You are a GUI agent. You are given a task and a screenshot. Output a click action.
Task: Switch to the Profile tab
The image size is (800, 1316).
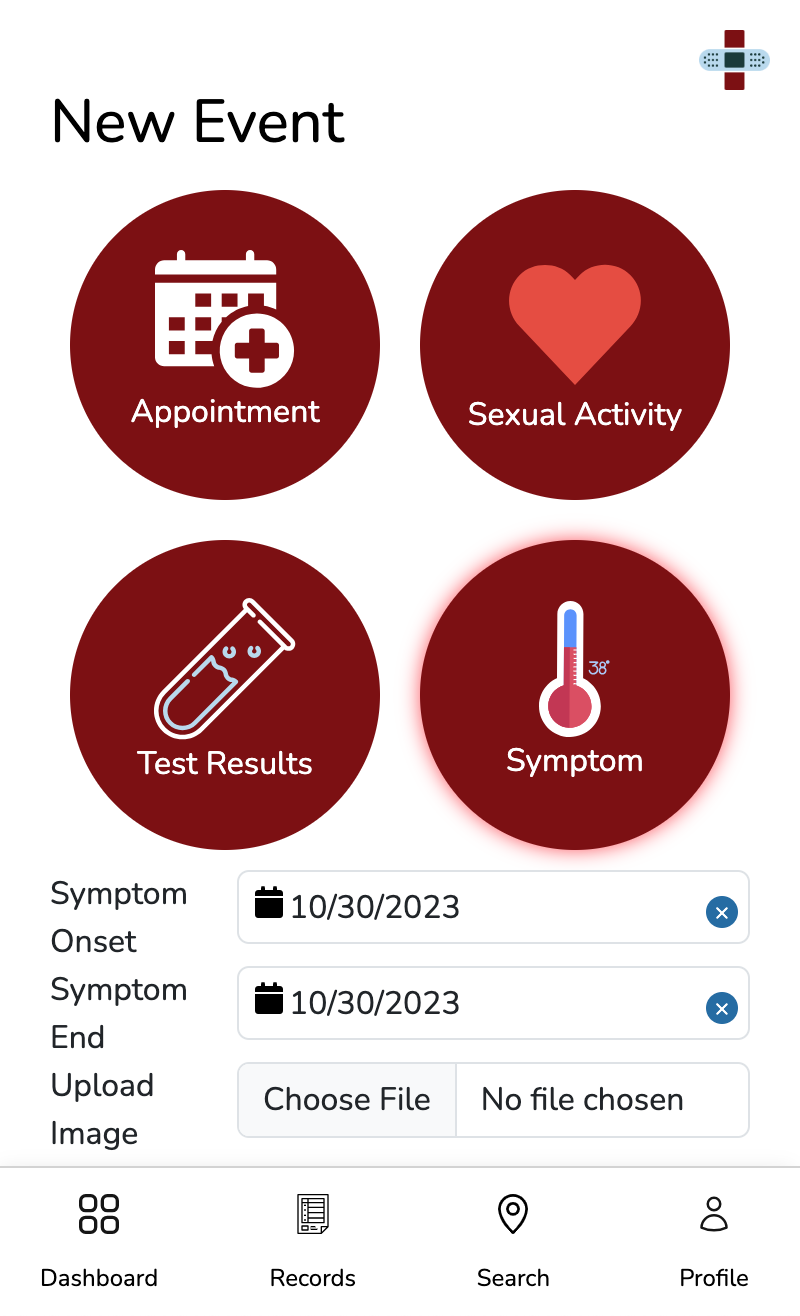714,1240
